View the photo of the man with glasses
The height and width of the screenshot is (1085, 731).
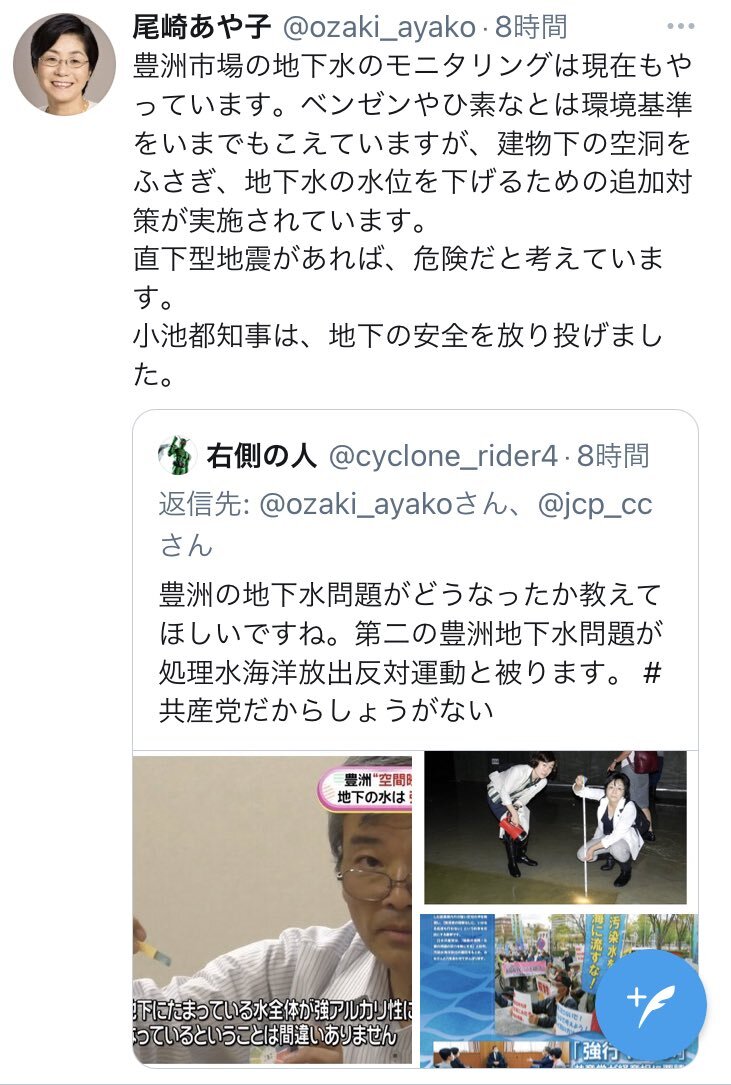pyautogui.click(x=272, y=910)
